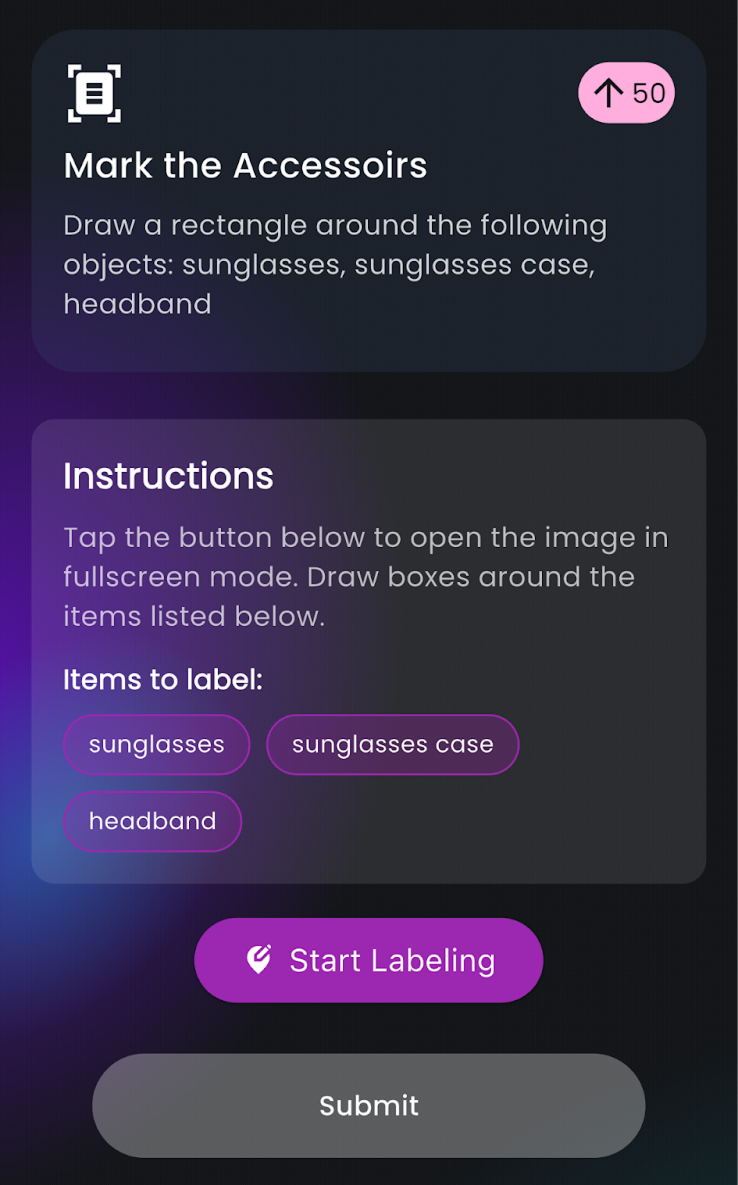Tap the Start Labeling button

coord(368,960)
